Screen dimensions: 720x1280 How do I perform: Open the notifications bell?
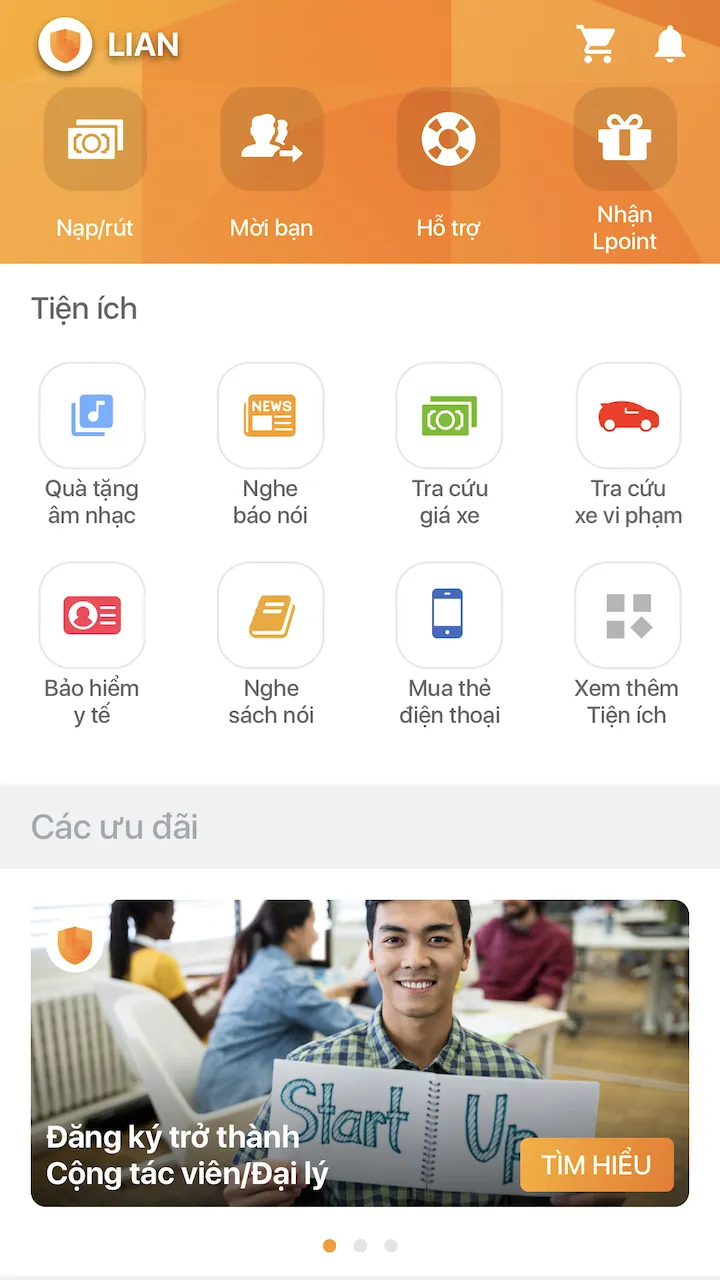[670, 44]
